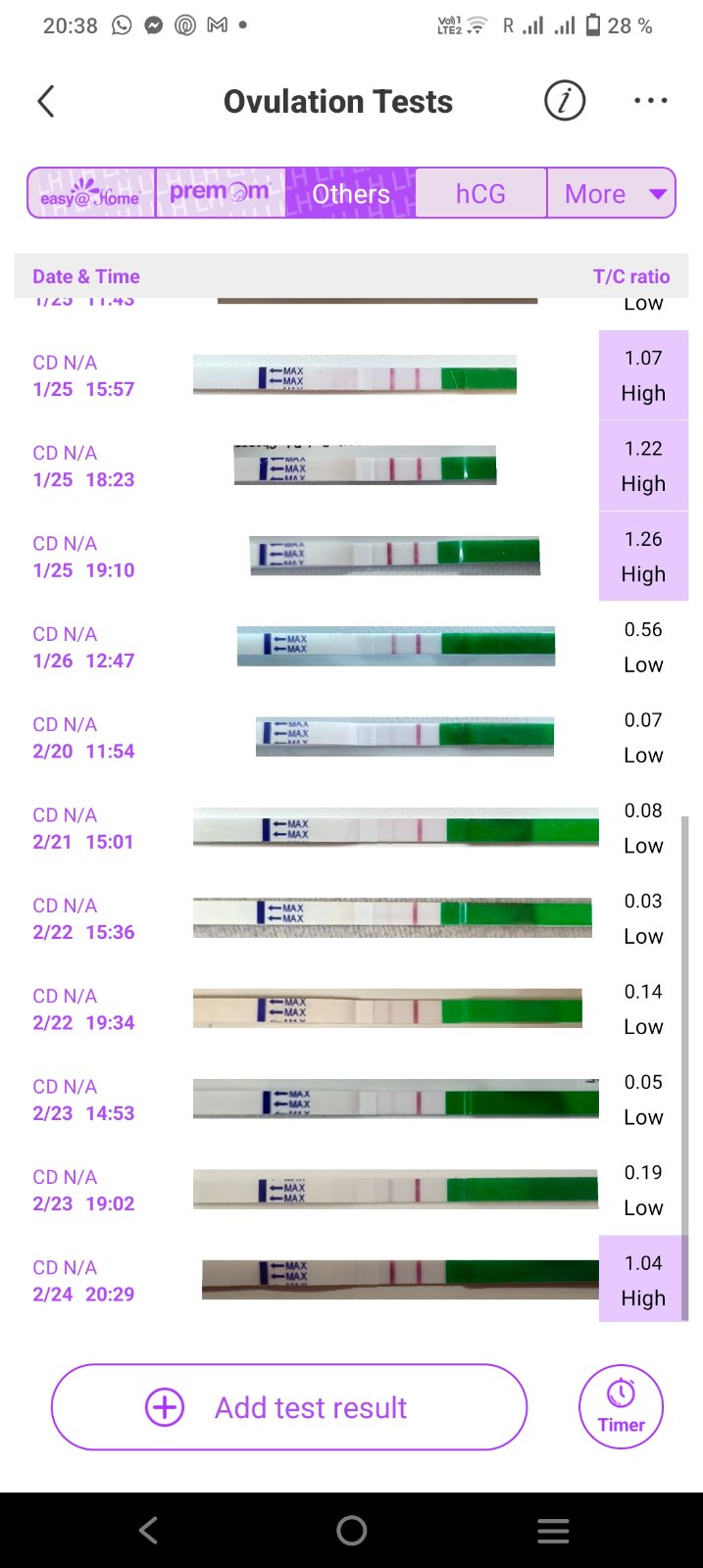Image resolution: width=703 pixels, height=1568 pixels.
Task: Open the Timer
Action: click(621, 1406)
